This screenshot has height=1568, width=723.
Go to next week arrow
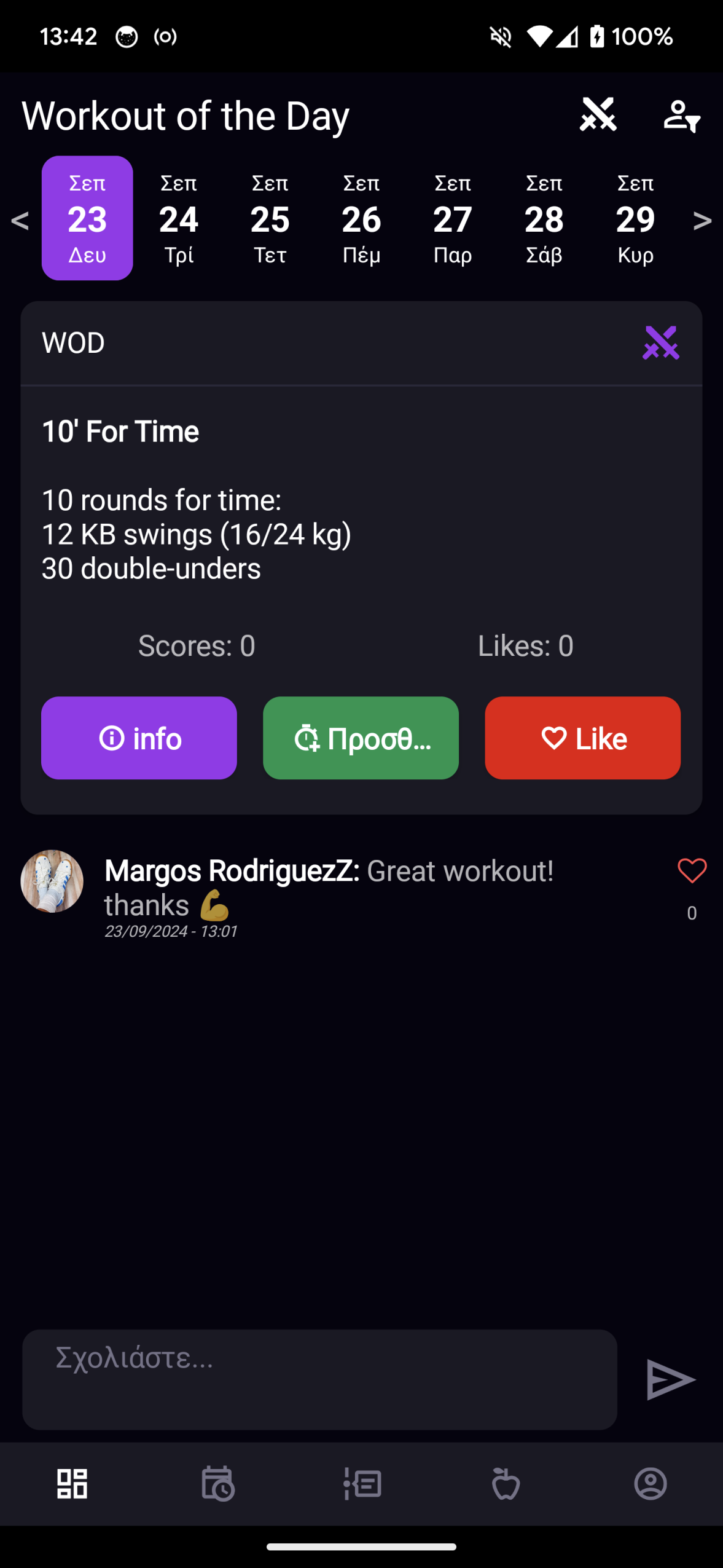point(702,220)
